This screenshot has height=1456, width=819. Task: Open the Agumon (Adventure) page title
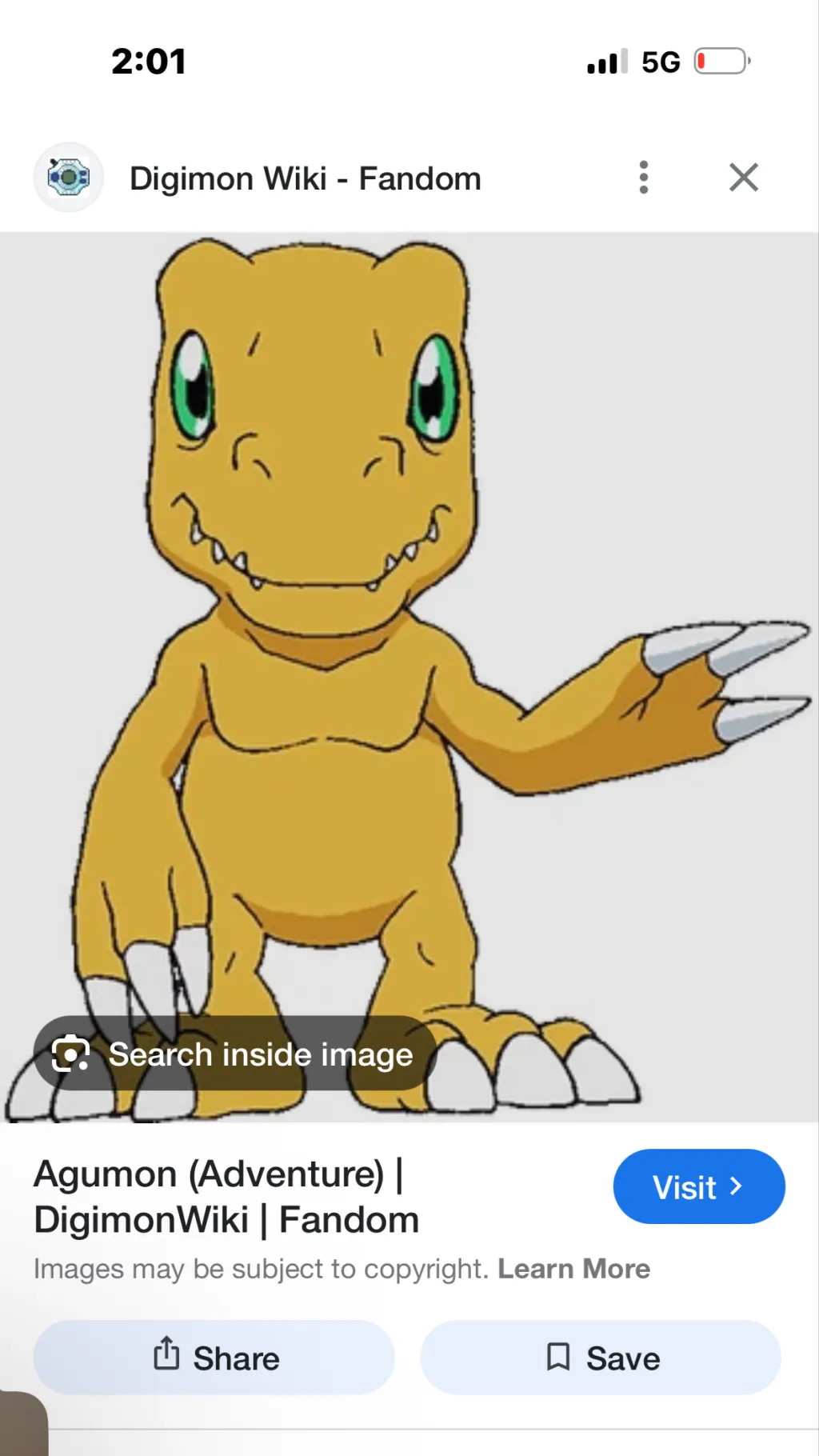(226, 1197)
